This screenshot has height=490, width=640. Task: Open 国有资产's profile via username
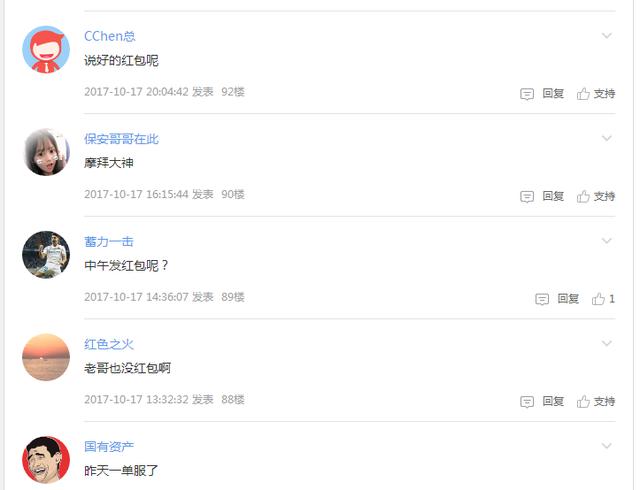(109, 447)
